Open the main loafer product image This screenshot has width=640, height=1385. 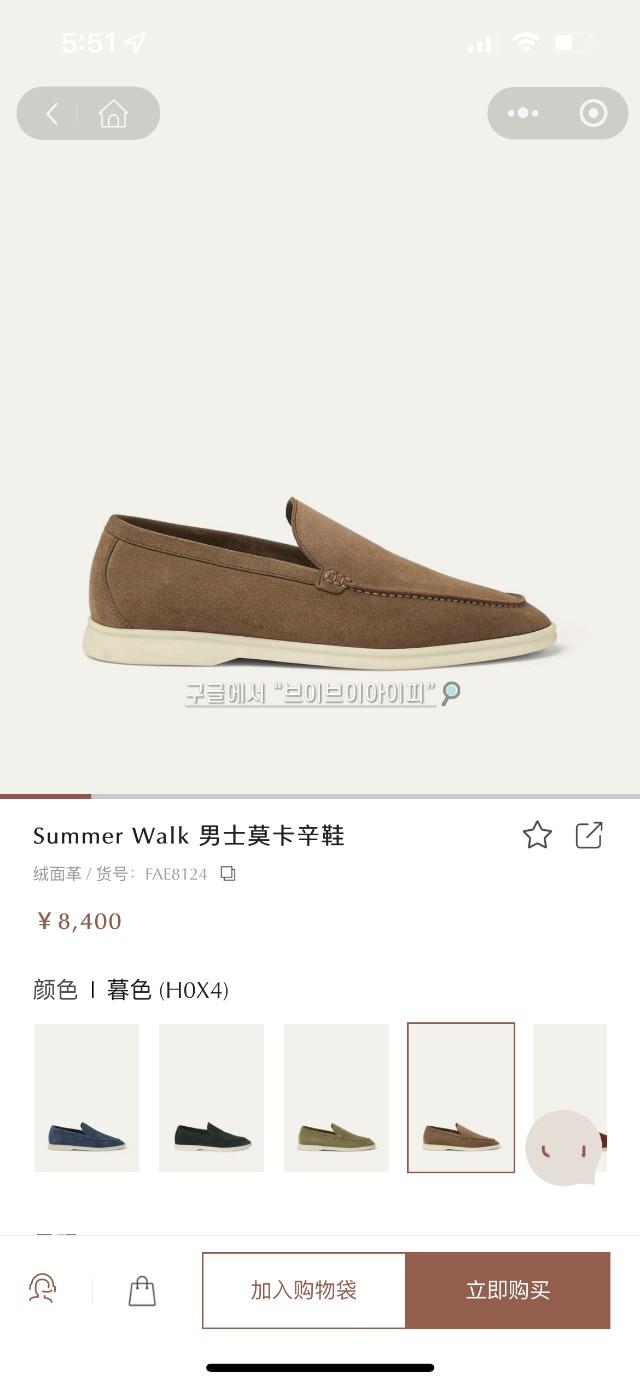pyautogui.click(x=320, y=585)
